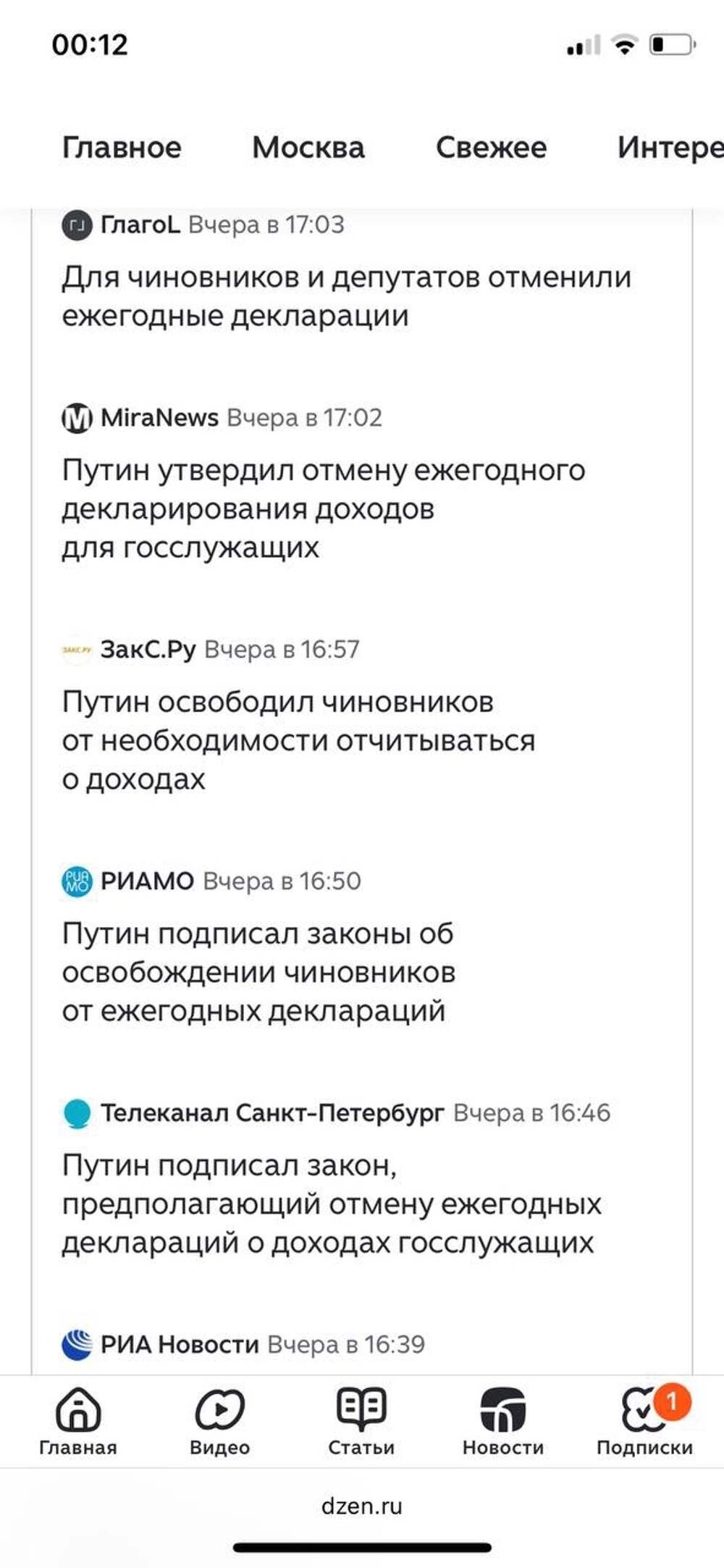
Task: Read the MiraNews article on декларирование доходов
Action: (323, 508)
